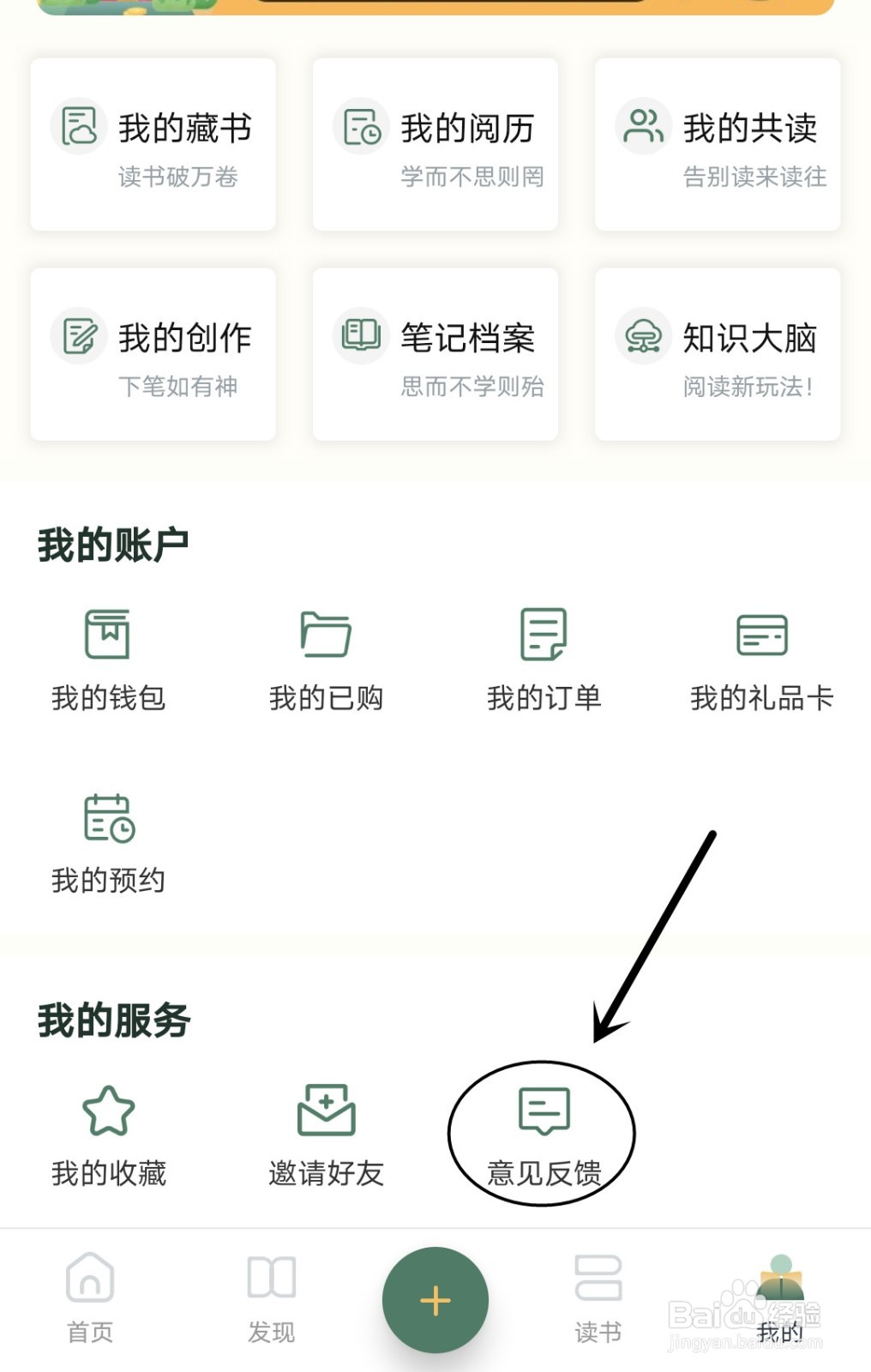Tap 邀请好友 invite friends
The height and width of the screenshot is (1372, 871).
[325, 1132]
